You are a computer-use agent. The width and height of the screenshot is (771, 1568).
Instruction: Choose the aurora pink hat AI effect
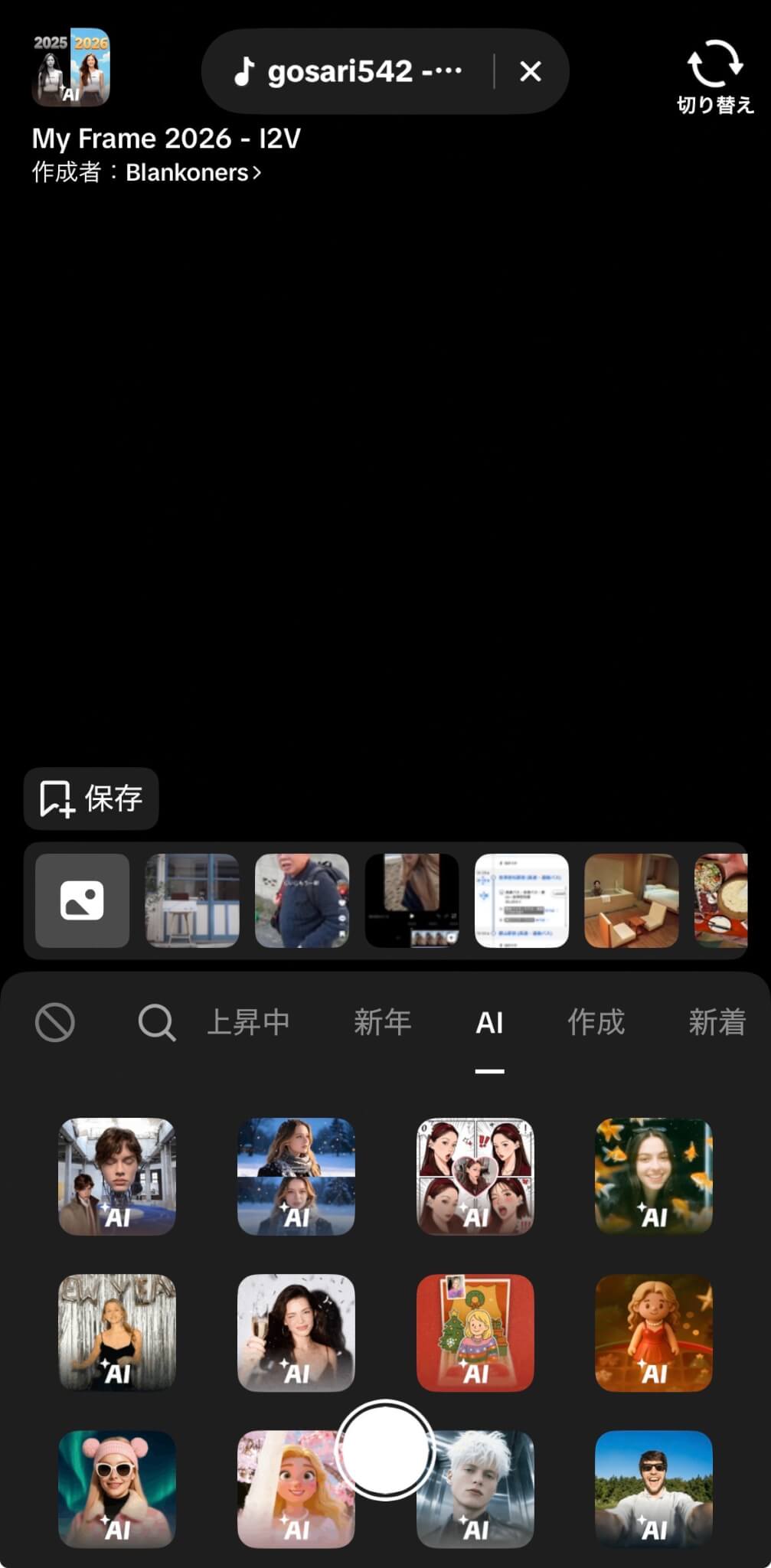point(117,1488)
